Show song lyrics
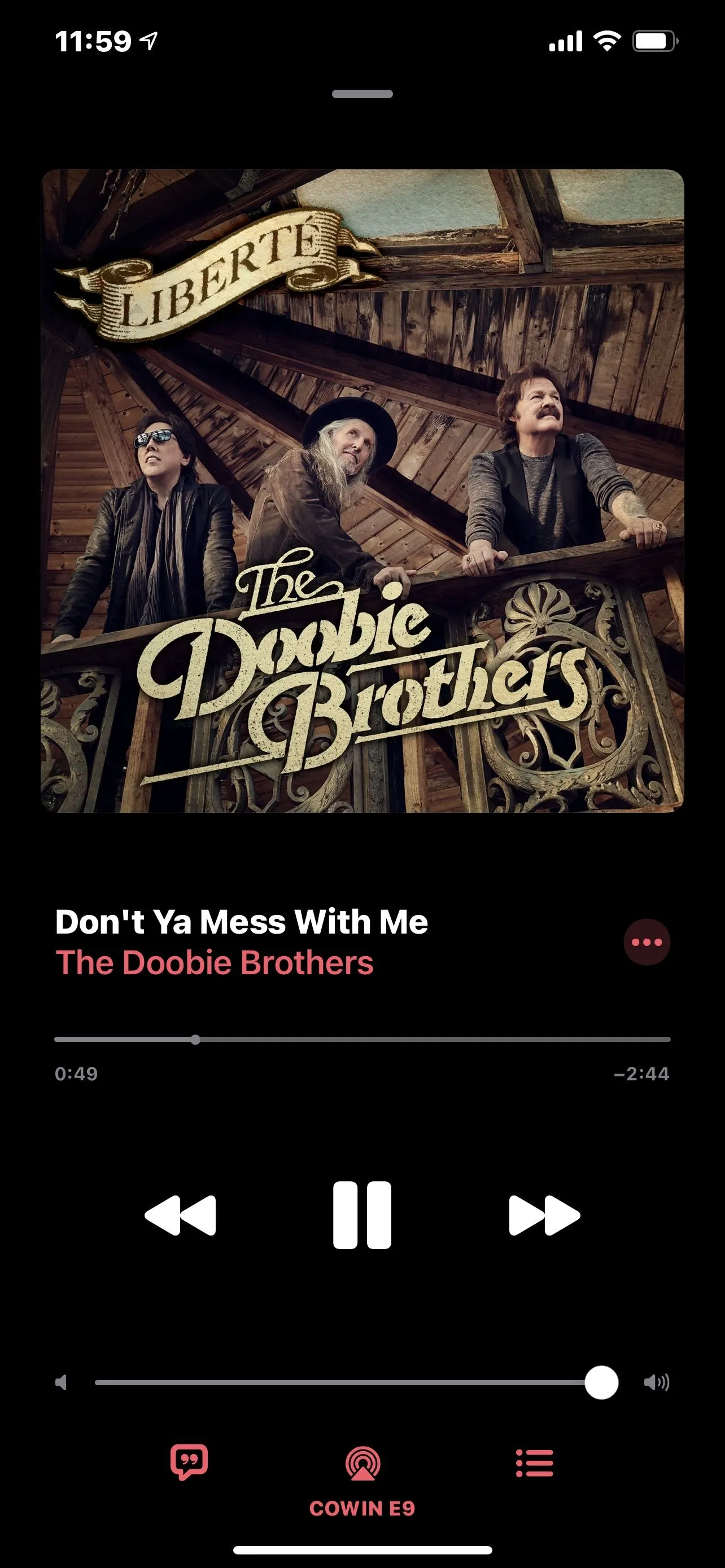This screenshot has width=725, height=1568. click(189, 1462)
